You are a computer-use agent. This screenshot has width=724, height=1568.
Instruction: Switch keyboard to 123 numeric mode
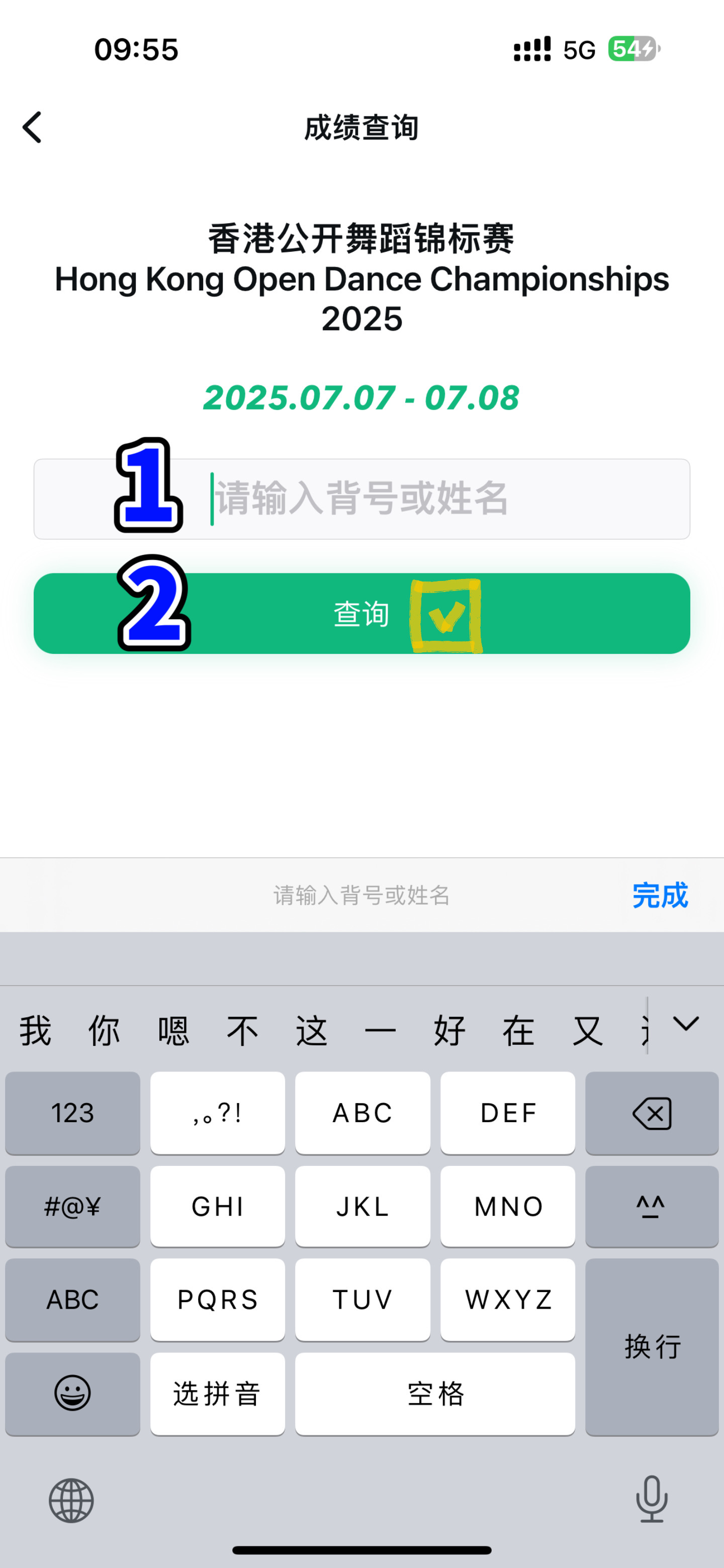click(x=72, y=1113)
